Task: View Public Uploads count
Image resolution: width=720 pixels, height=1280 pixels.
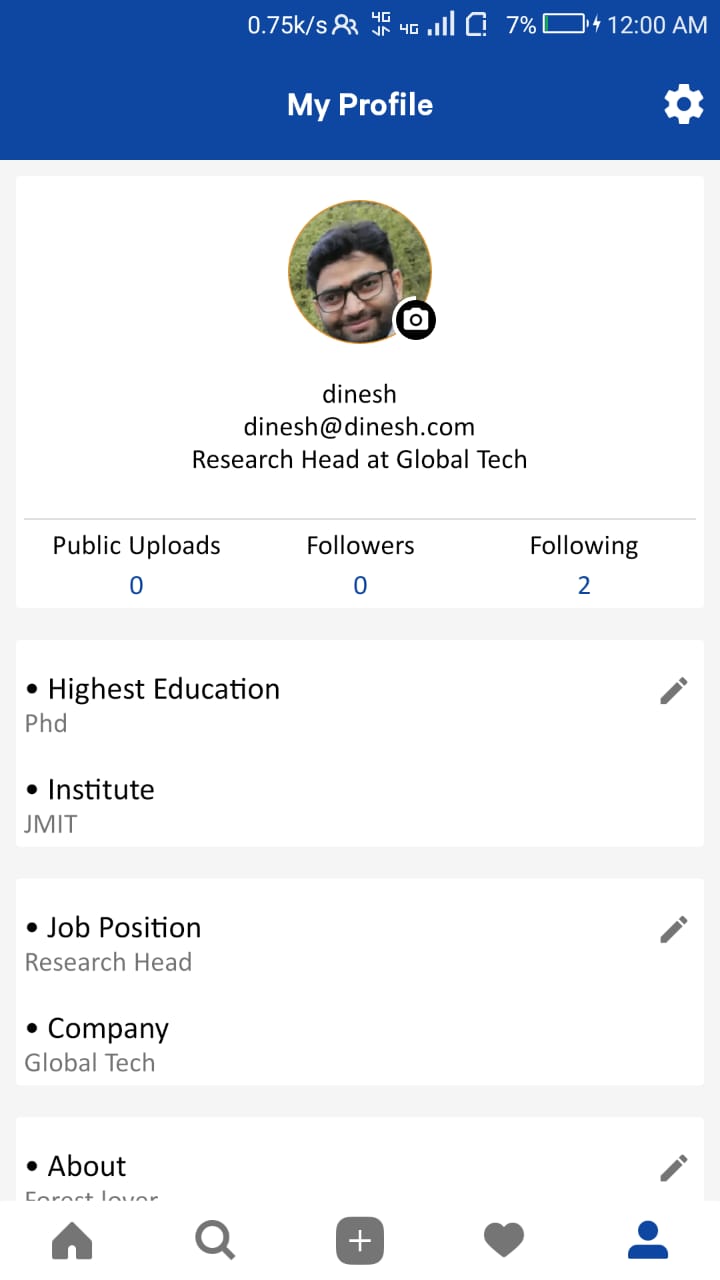Action: (136, 585)
